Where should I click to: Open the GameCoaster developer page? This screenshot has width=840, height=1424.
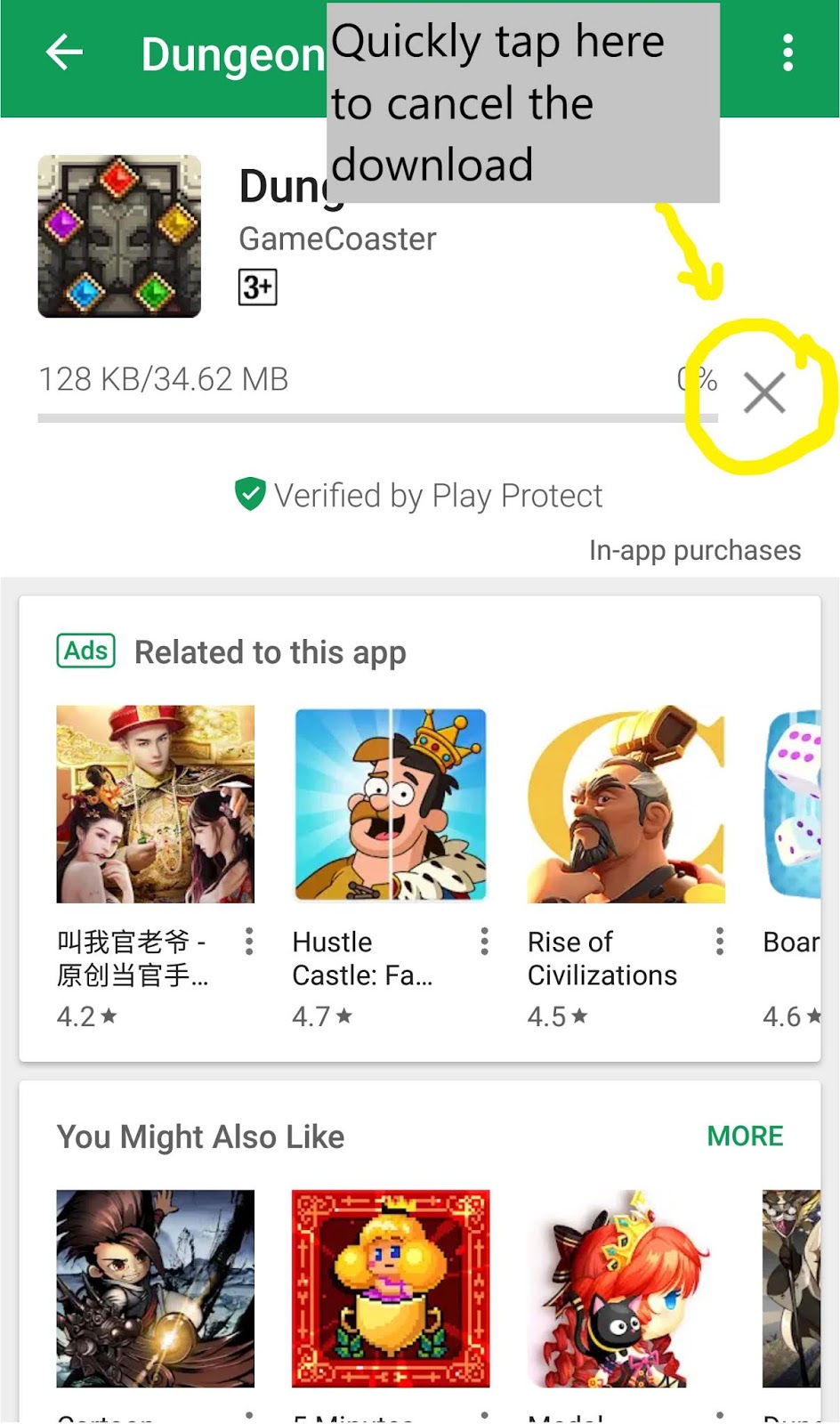point(337,239)
